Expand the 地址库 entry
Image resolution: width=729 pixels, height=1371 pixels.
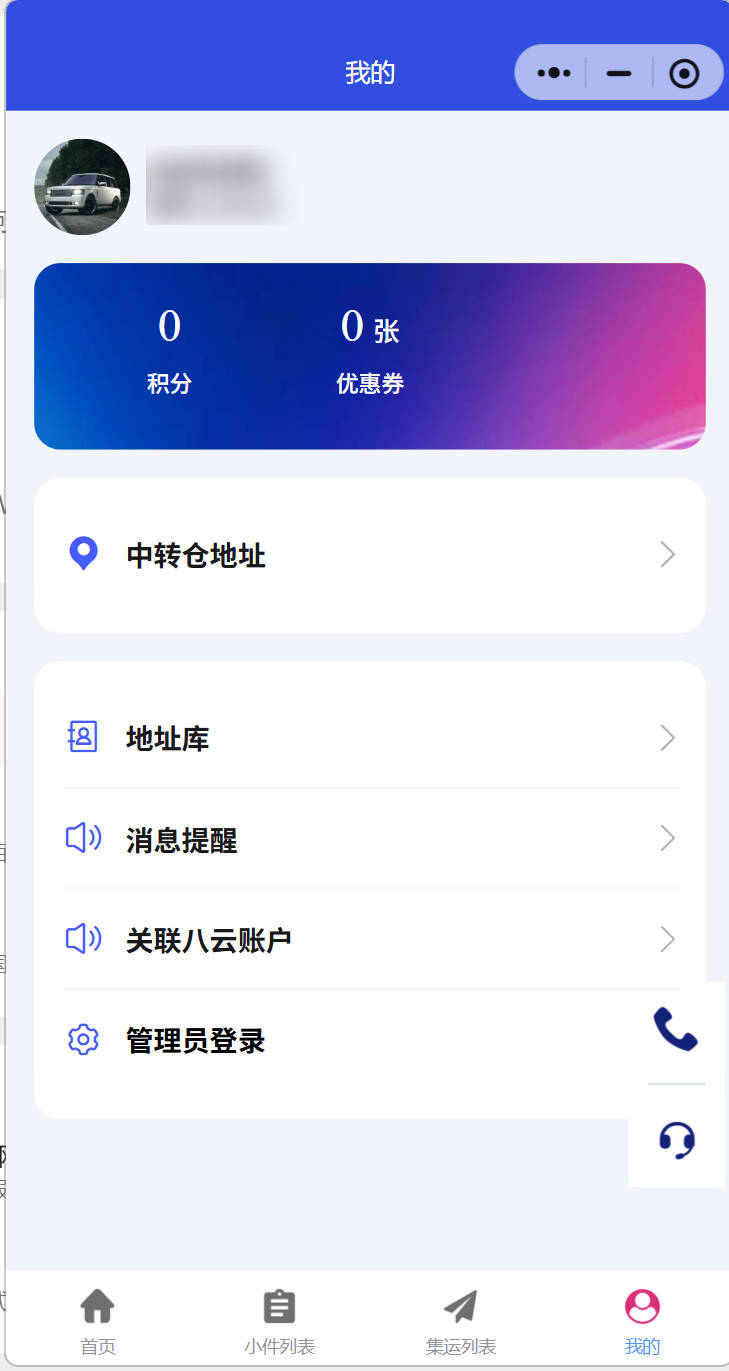coord(667,738)
